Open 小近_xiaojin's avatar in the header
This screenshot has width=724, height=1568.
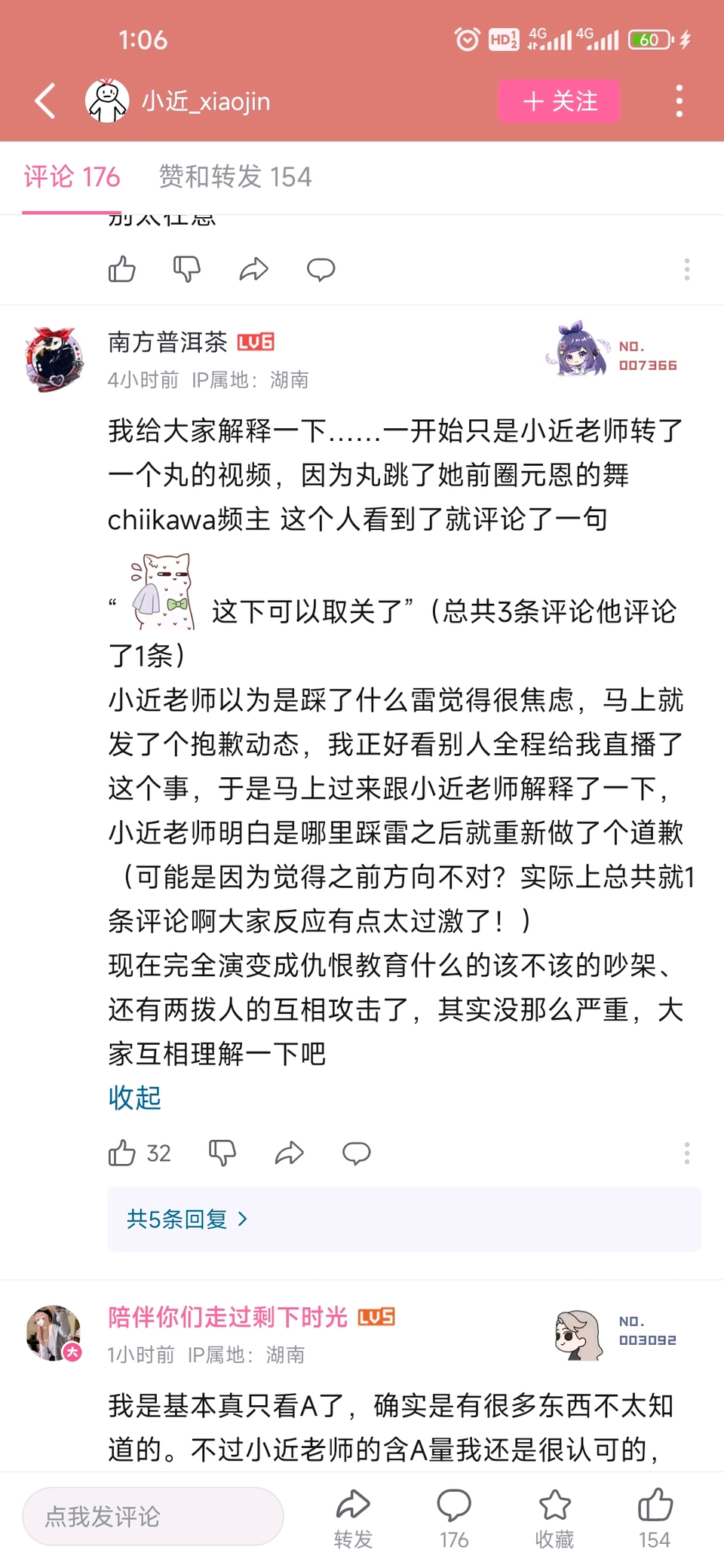tap(107, 101)
